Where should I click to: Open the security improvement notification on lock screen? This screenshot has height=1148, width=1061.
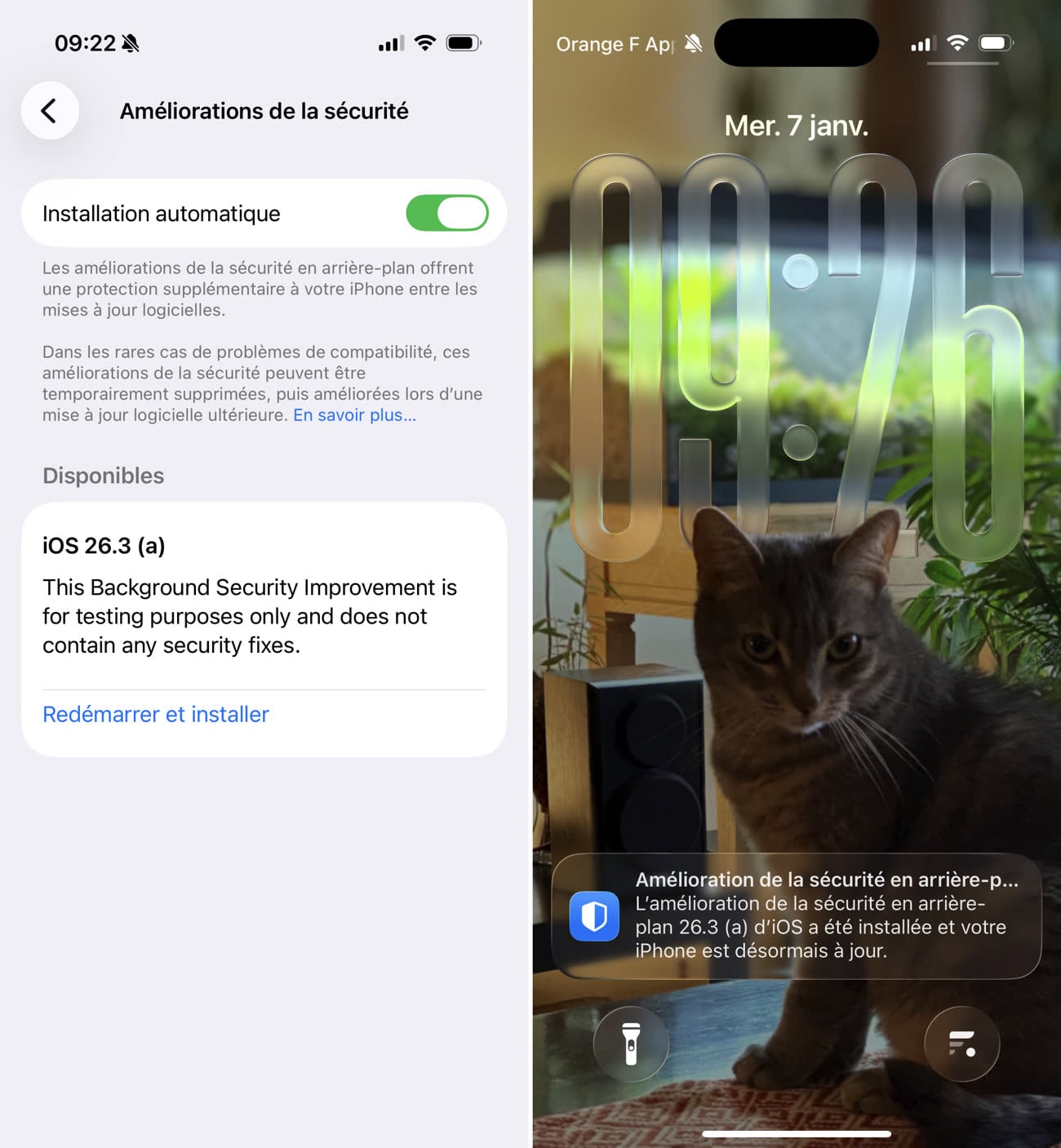796,915
